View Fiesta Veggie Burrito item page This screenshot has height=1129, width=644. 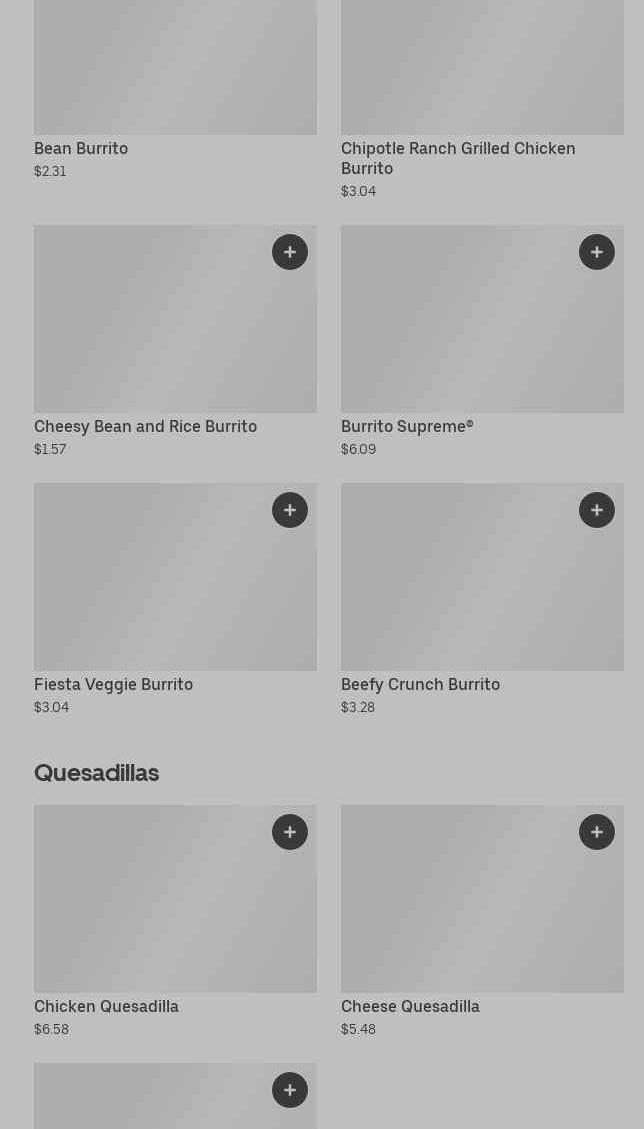click(175, 599)
